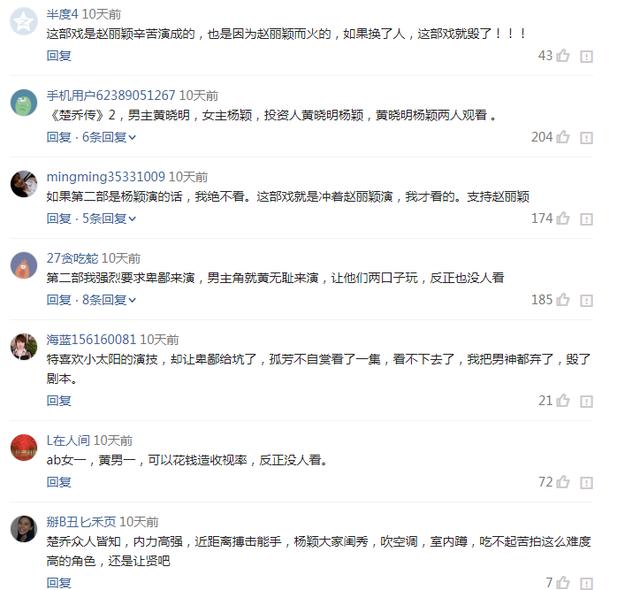Expand 5条回复 under mingming35331009's comment
Viewport: 640px width, 590px height.
(x=104, y=218)
